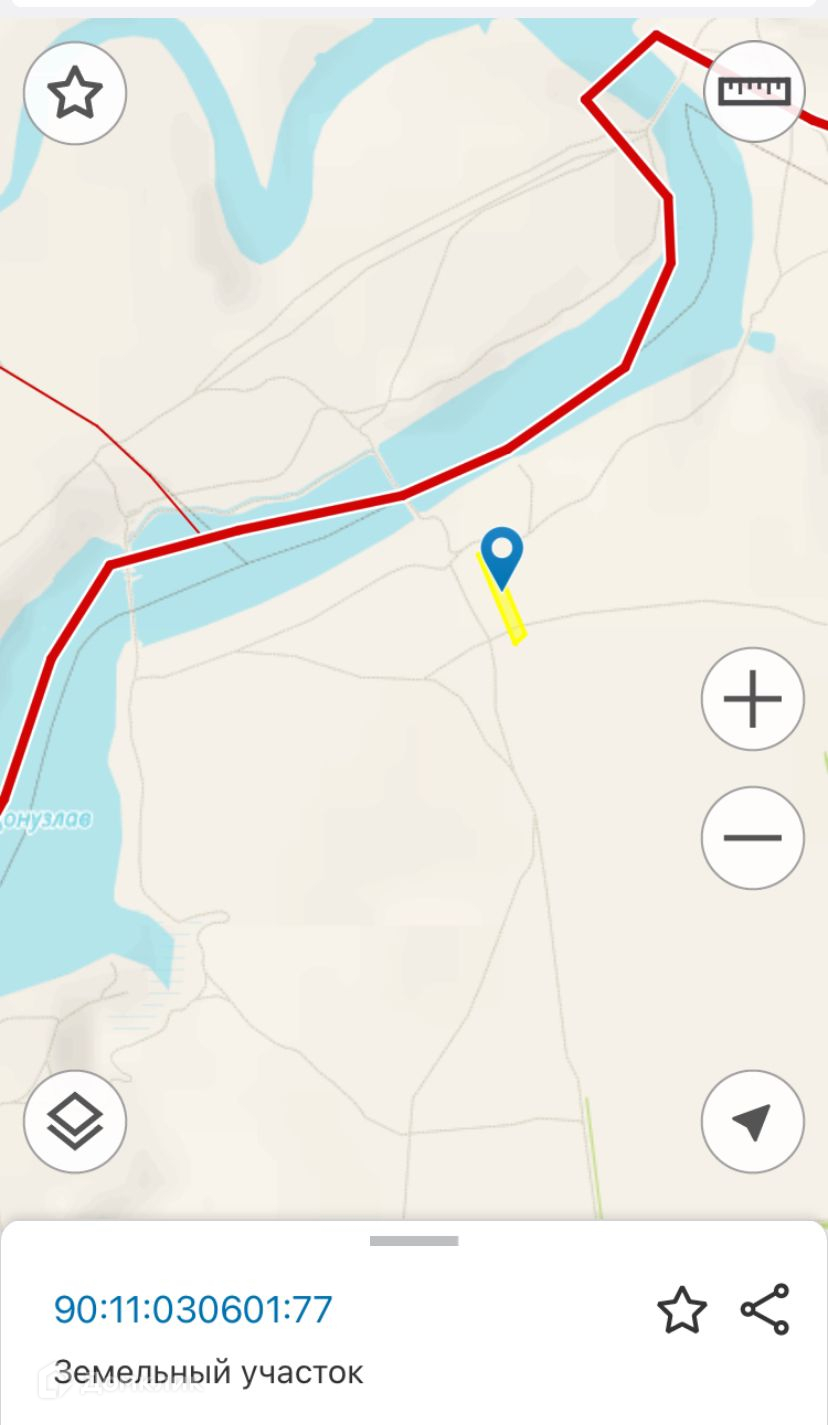The width and height of the screenshot is (828, 1425).
Task: Activate the ruler measurement tool
Action: click(754, 92)
